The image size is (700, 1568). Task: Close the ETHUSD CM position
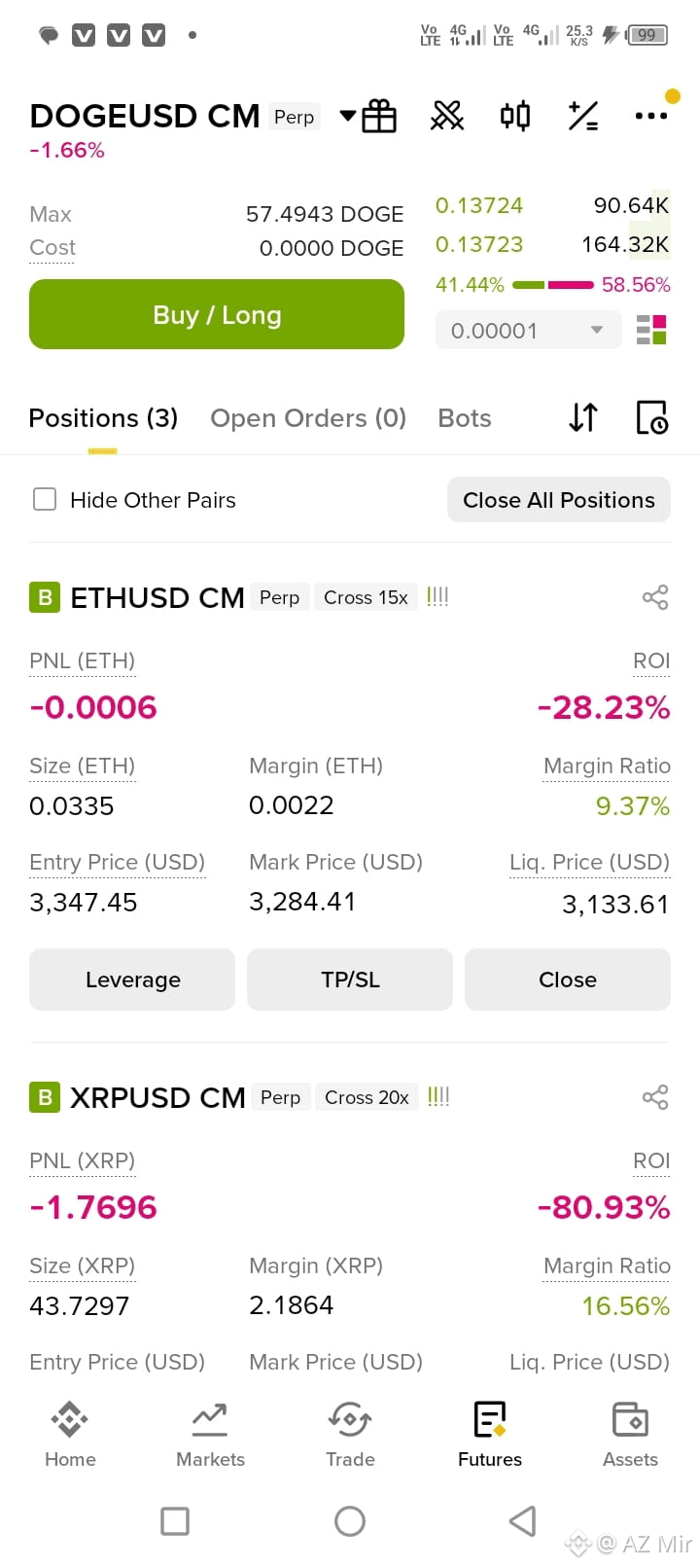pyautogui.click(x=568, y=980)
